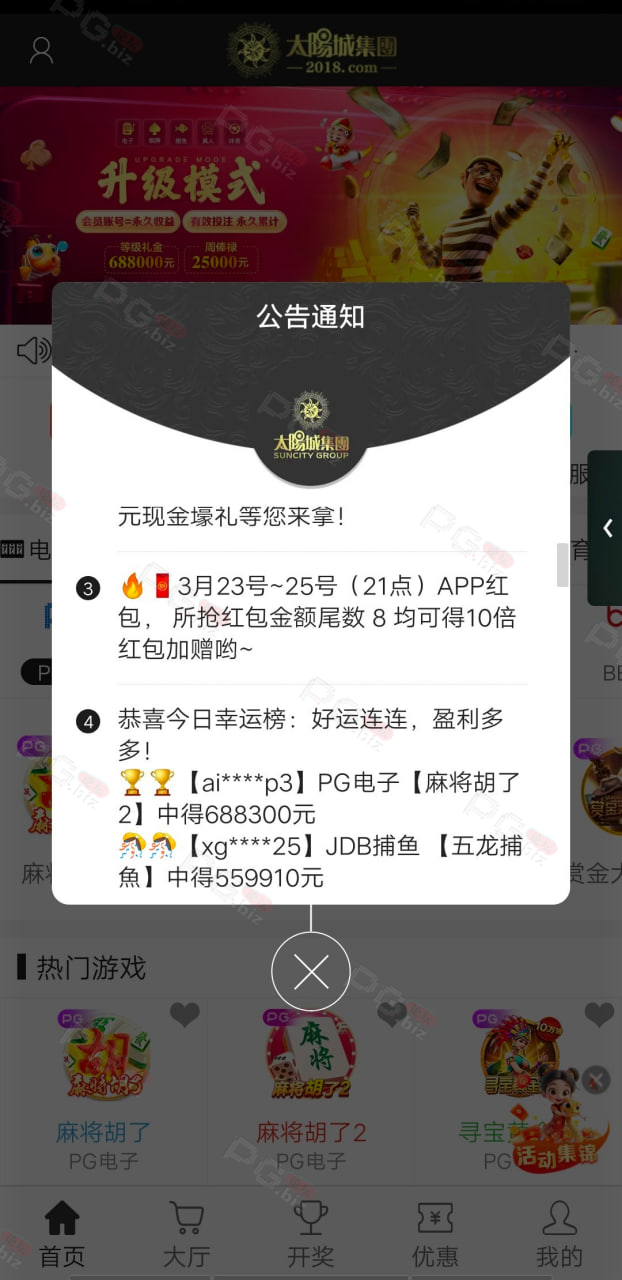Expand the side panel arrow handle

(606, 528)
